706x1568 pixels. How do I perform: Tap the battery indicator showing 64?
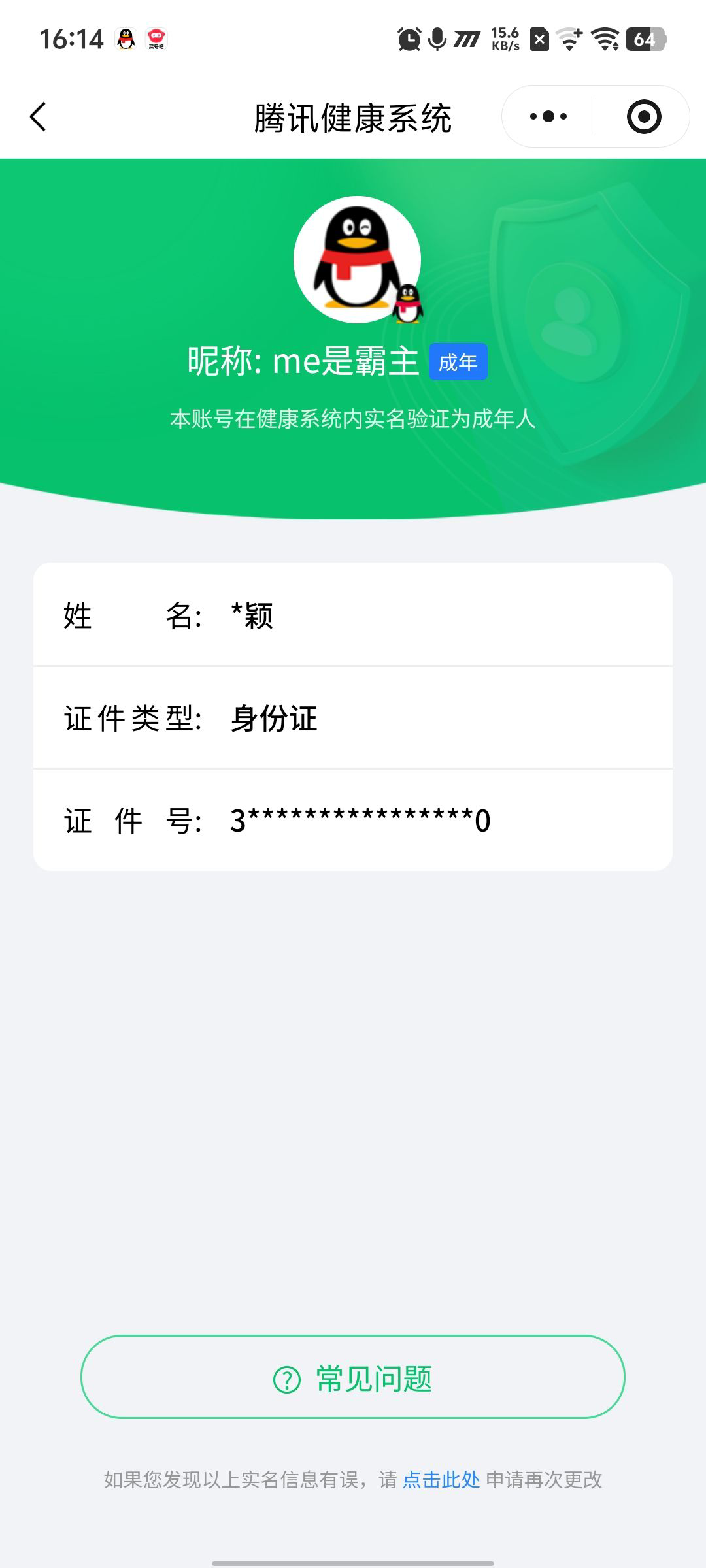[644, 41]
